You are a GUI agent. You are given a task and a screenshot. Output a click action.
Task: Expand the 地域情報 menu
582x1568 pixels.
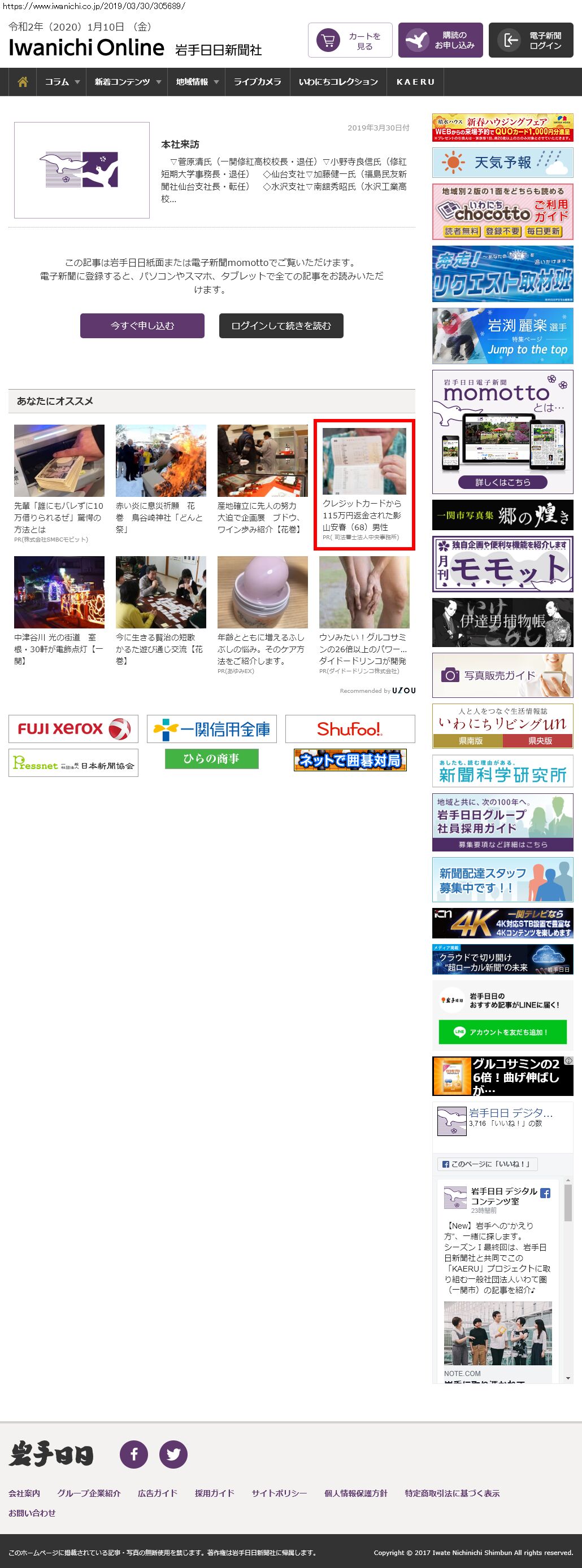196,82
